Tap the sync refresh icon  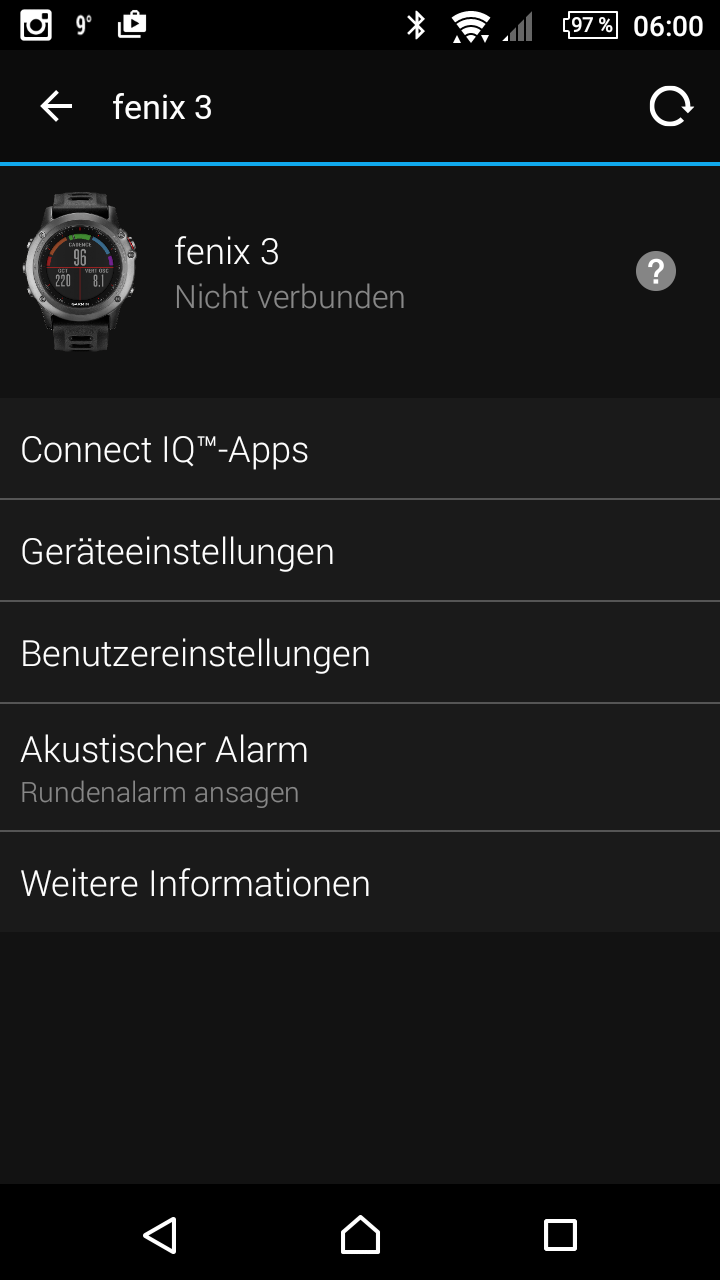tap(670, 106)
